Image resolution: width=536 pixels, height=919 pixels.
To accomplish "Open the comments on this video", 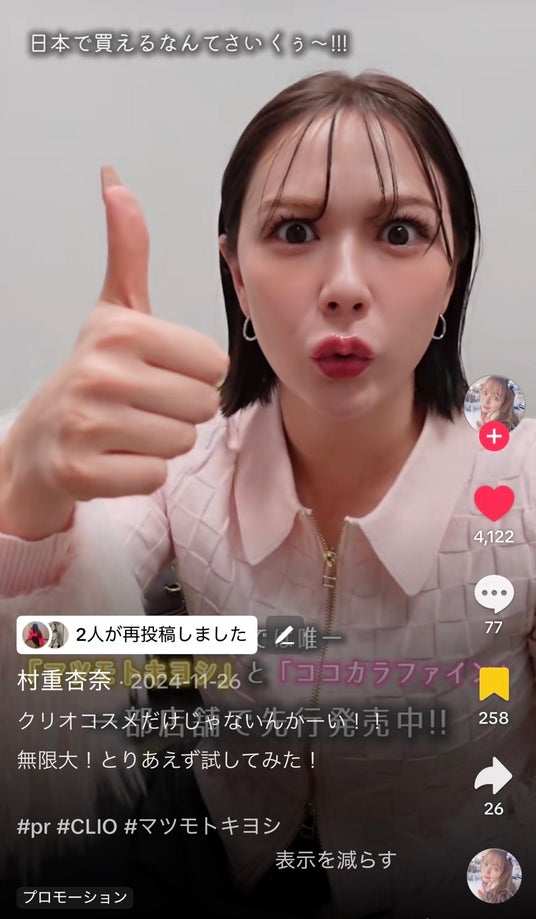I will point(494,594).
